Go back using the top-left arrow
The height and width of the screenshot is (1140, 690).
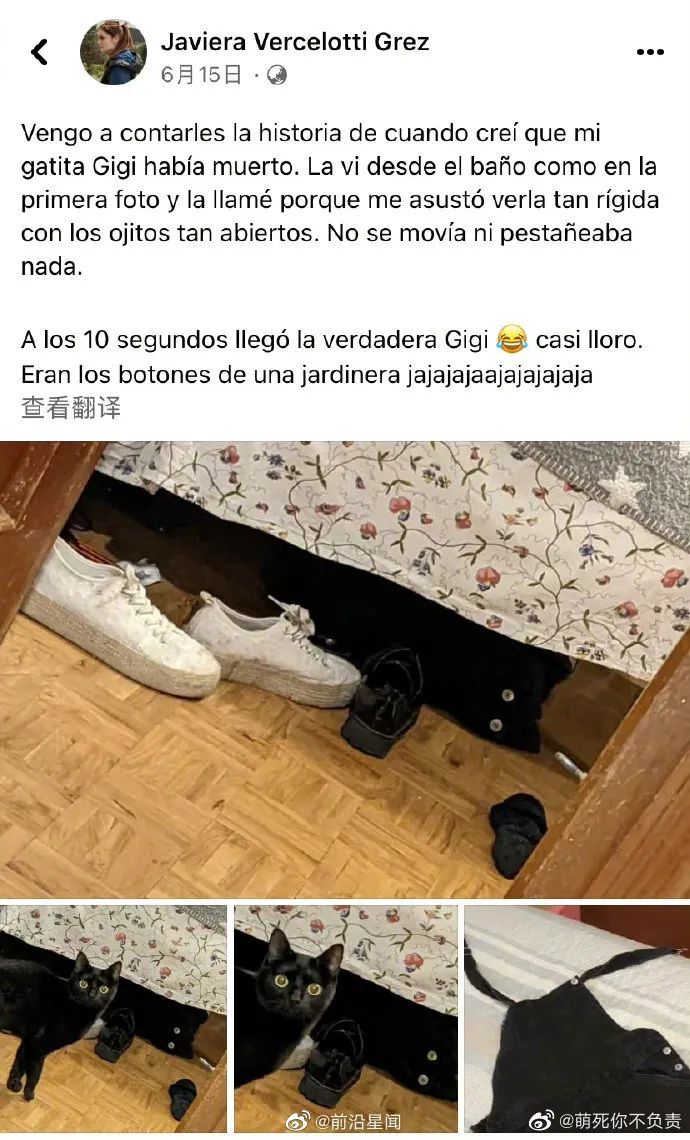tap(40, 52)
